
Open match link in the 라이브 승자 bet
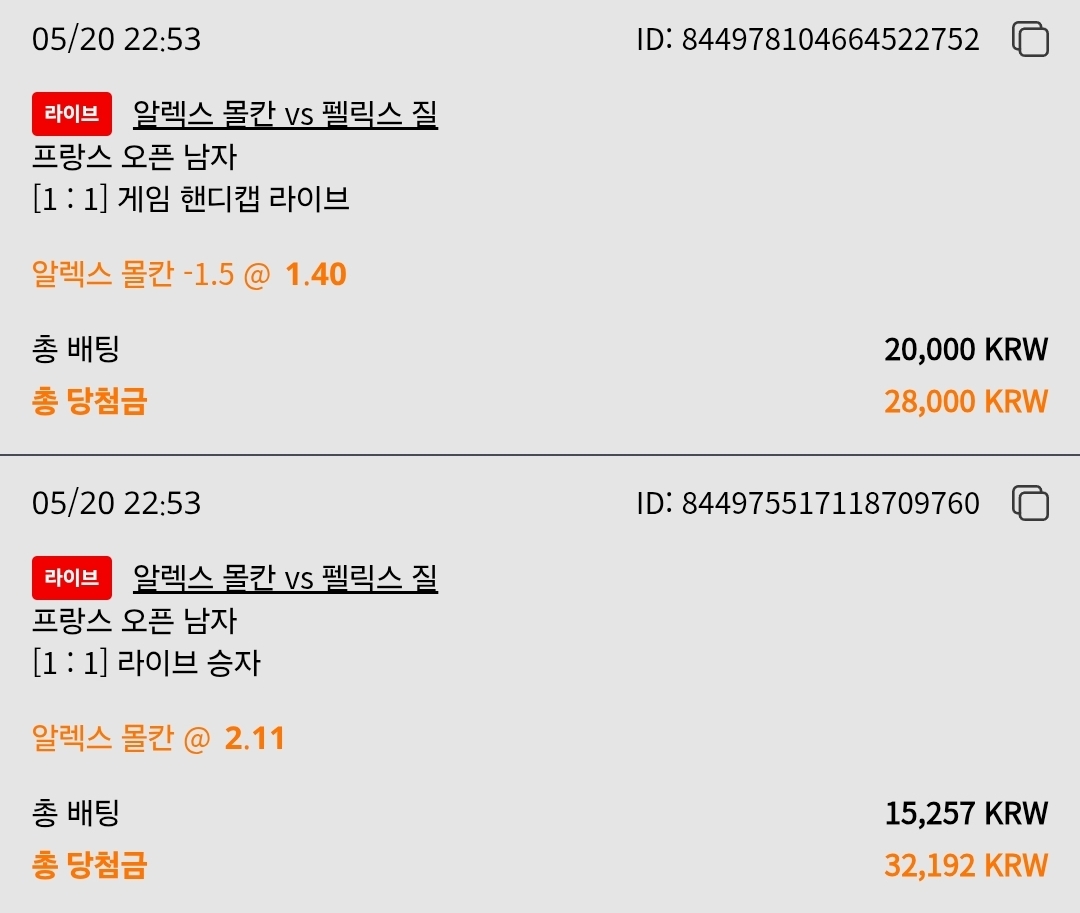pyautogui.click(x=285, y=578)
